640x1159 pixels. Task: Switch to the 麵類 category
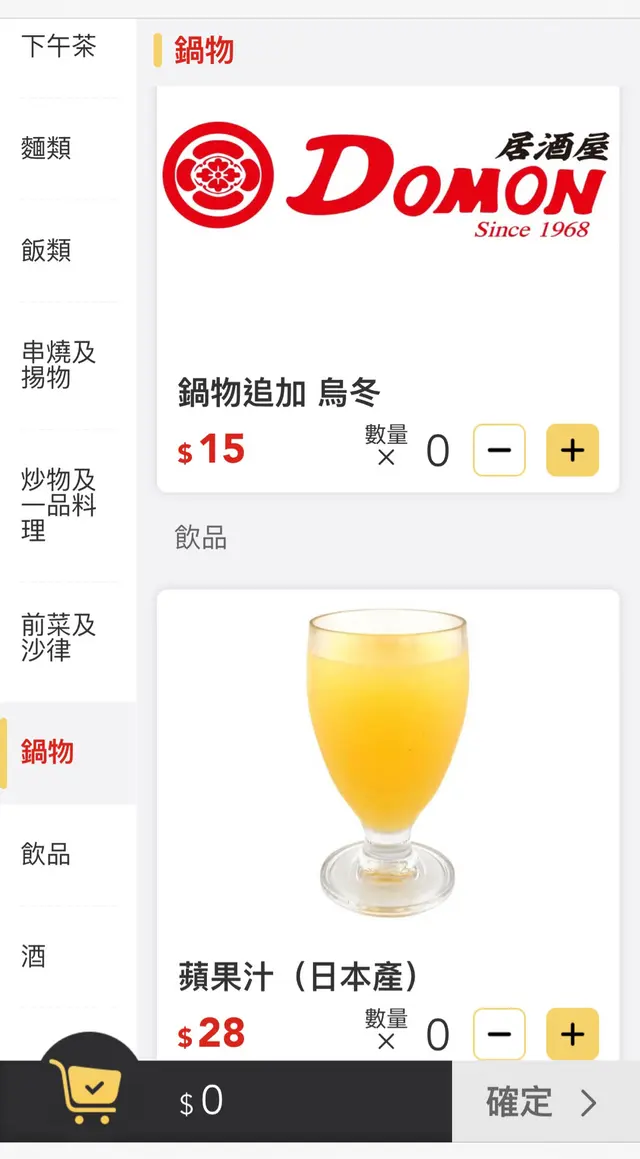46,148
